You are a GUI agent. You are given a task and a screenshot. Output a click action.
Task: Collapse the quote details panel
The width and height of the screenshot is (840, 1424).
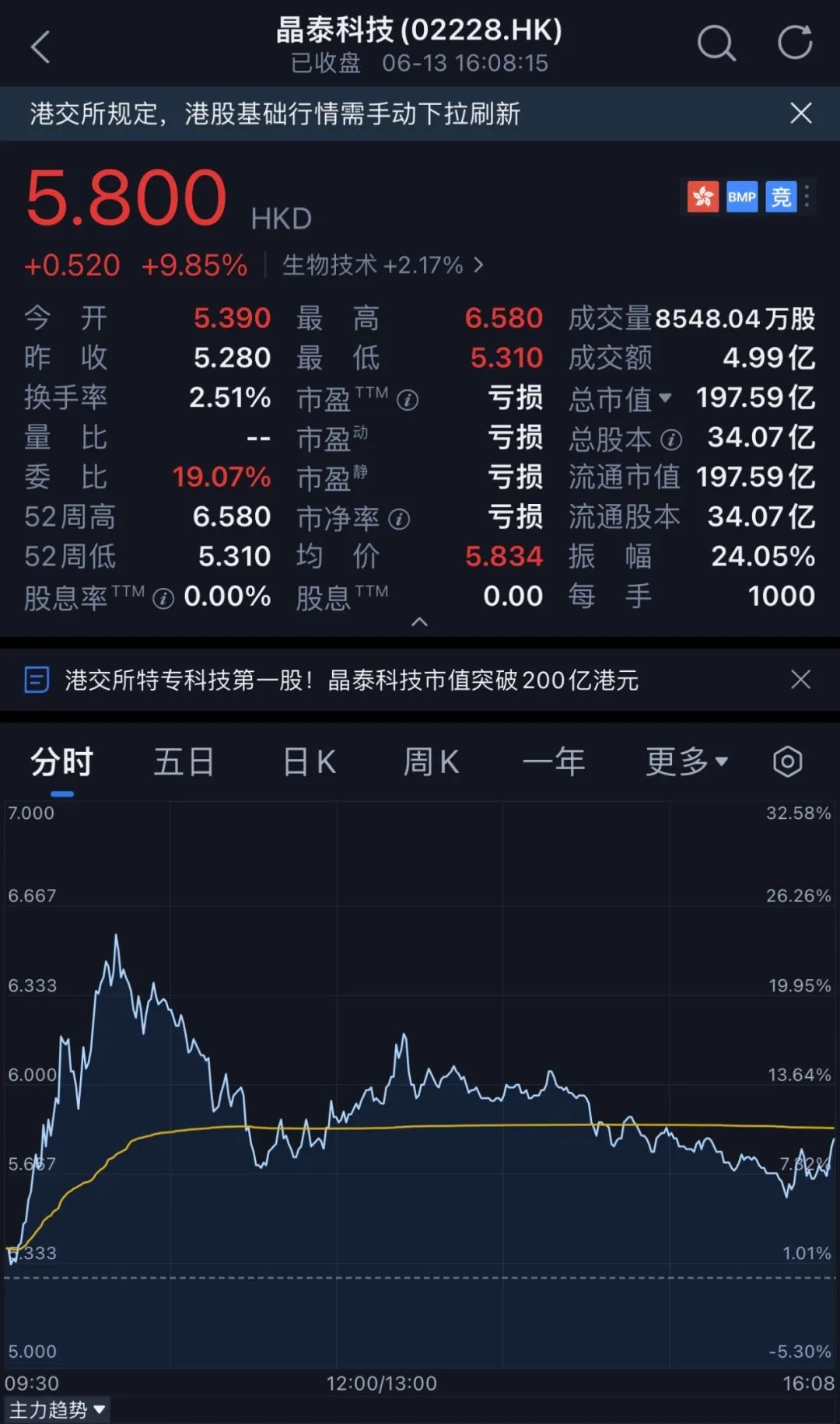[x=419, y=621]
